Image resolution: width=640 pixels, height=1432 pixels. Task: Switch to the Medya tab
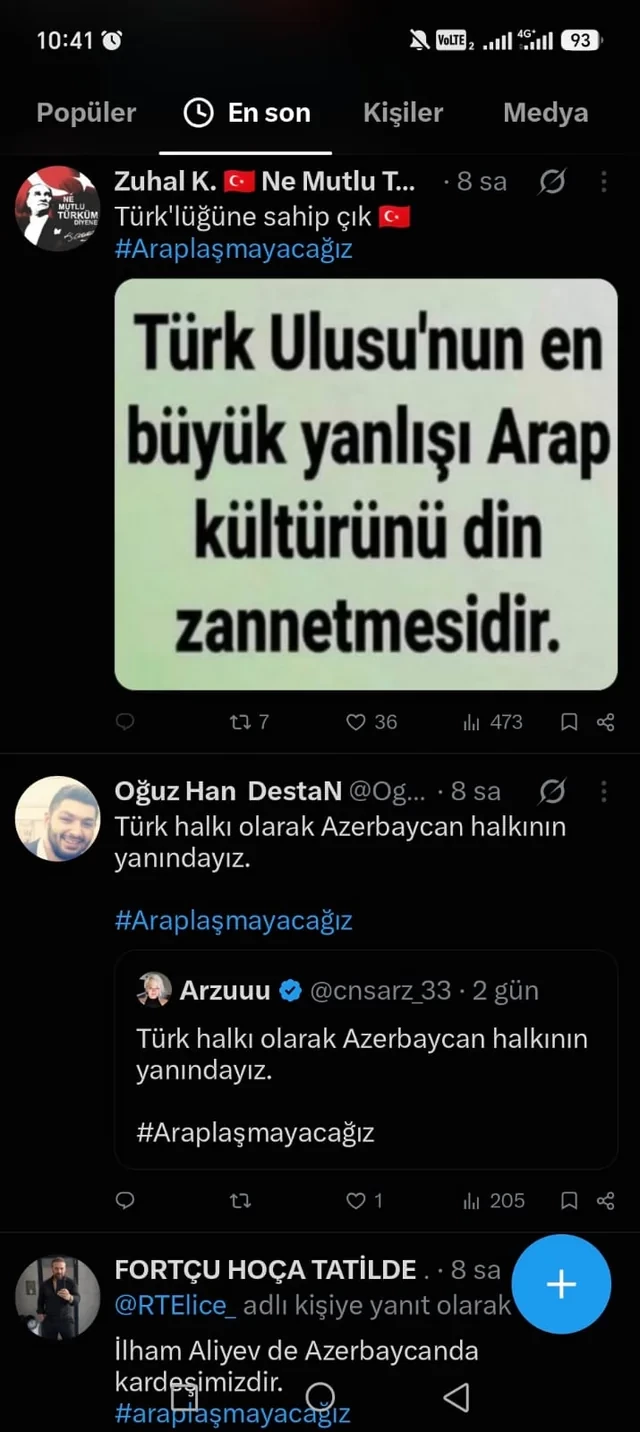coord(545,113)
